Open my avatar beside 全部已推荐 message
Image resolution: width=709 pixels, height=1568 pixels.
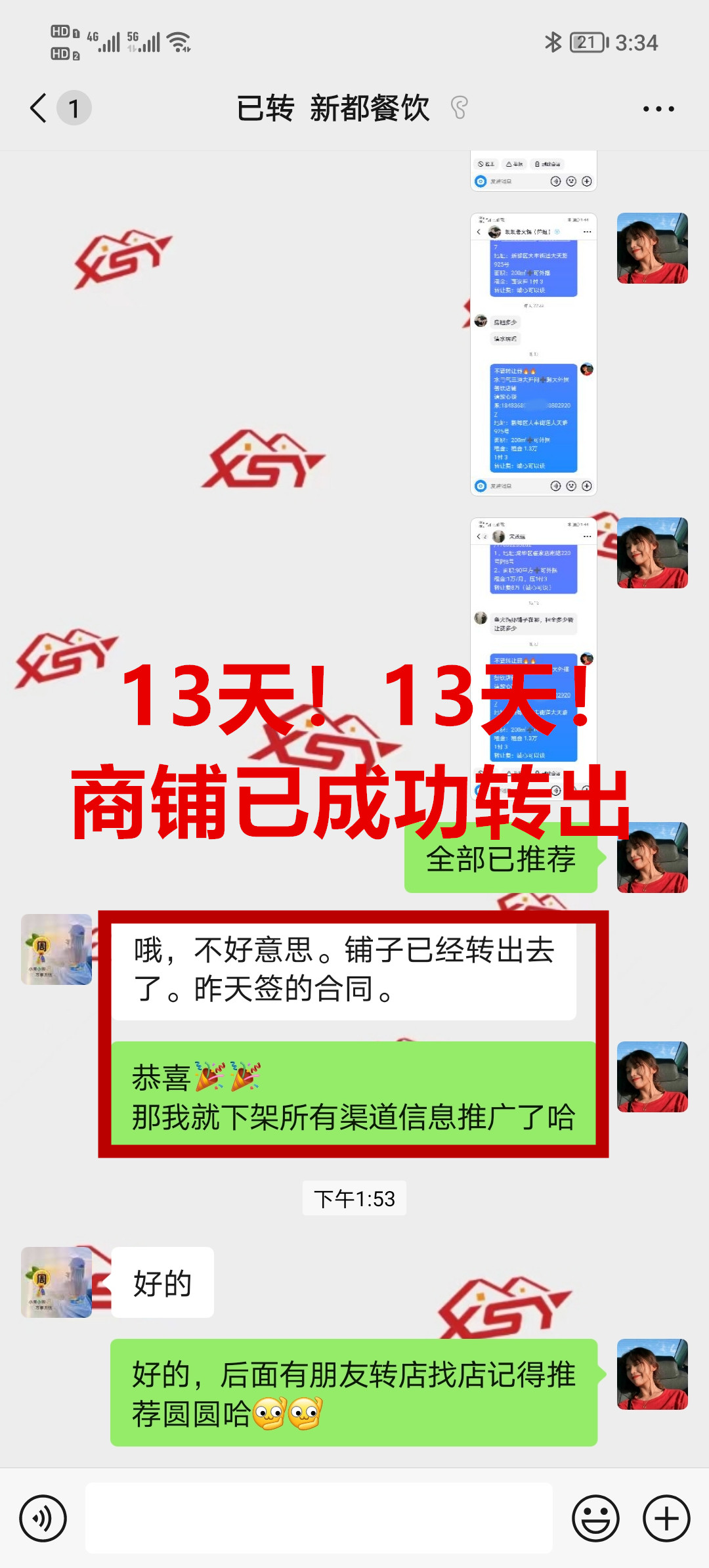(652, 857)
